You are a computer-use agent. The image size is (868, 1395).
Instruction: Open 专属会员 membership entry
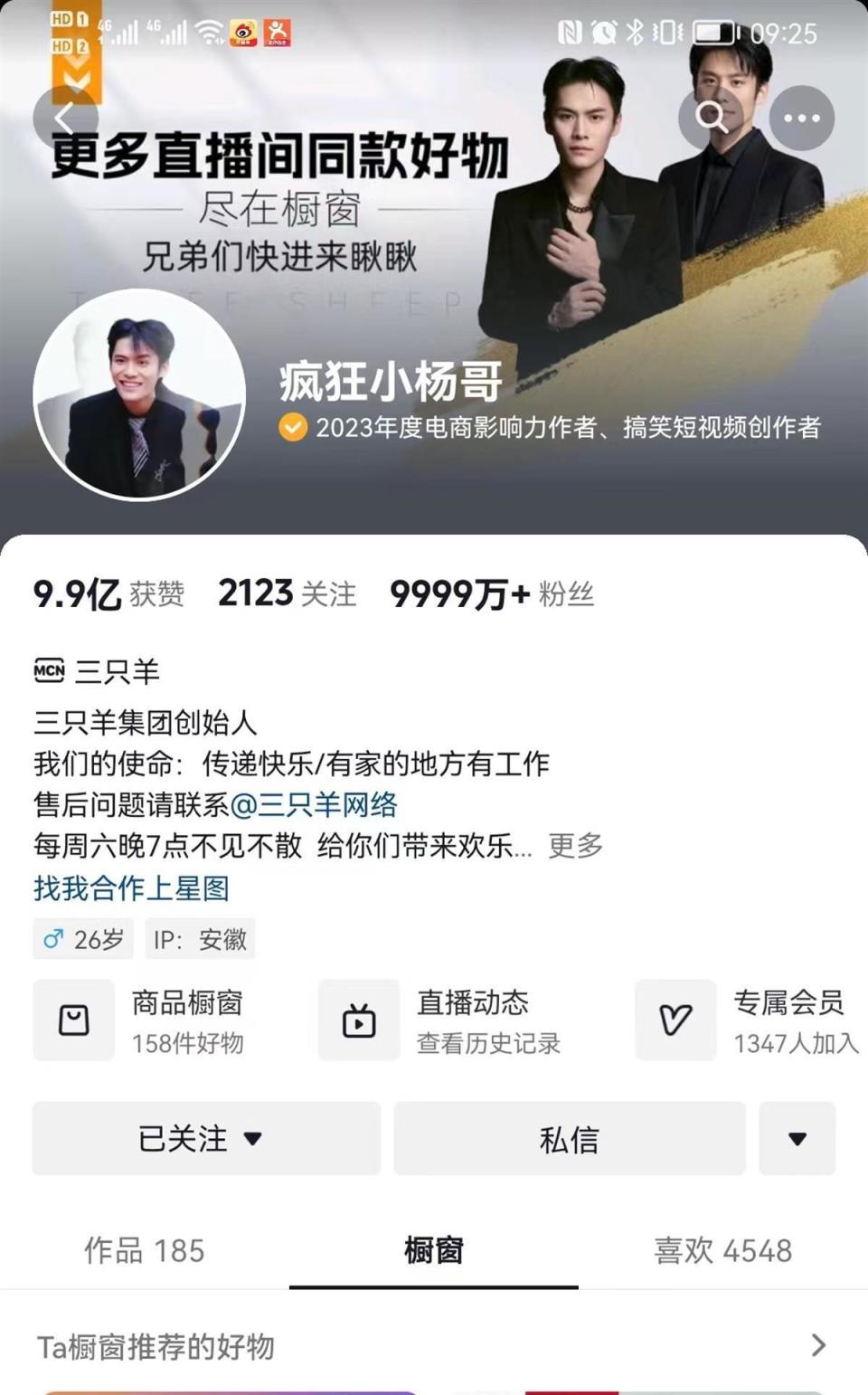click(749, 1020)
